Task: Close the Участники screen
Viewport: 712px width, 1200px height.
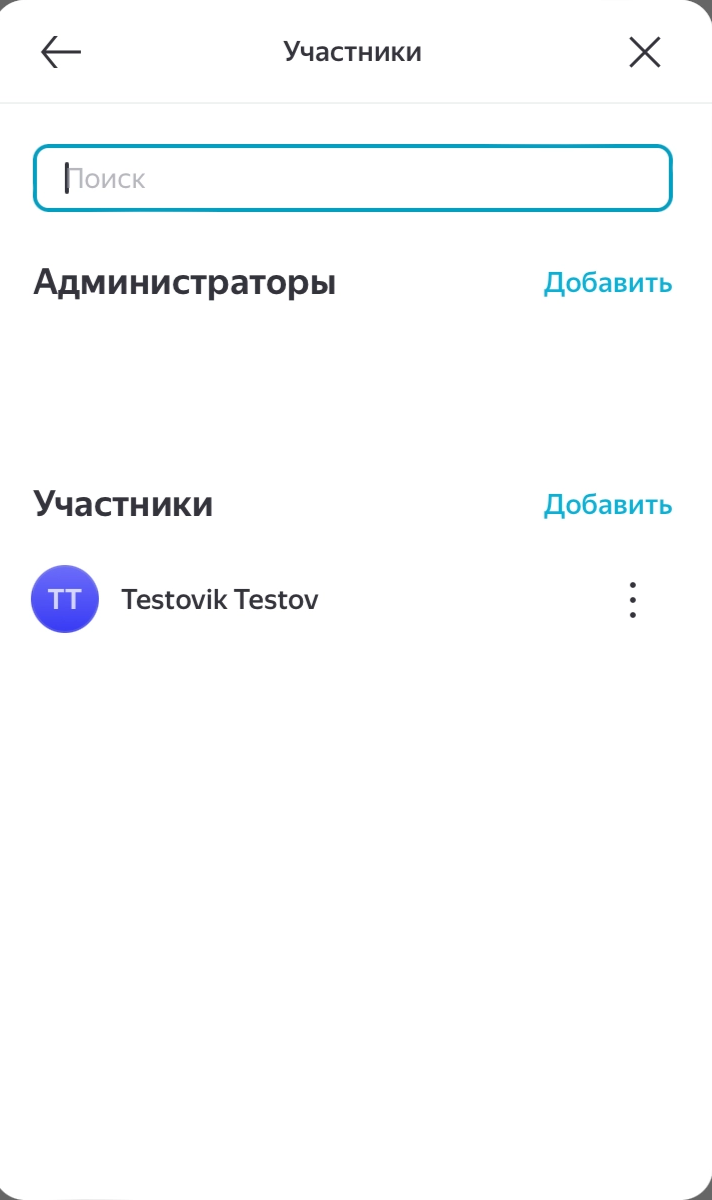Action: click(645, 52)
